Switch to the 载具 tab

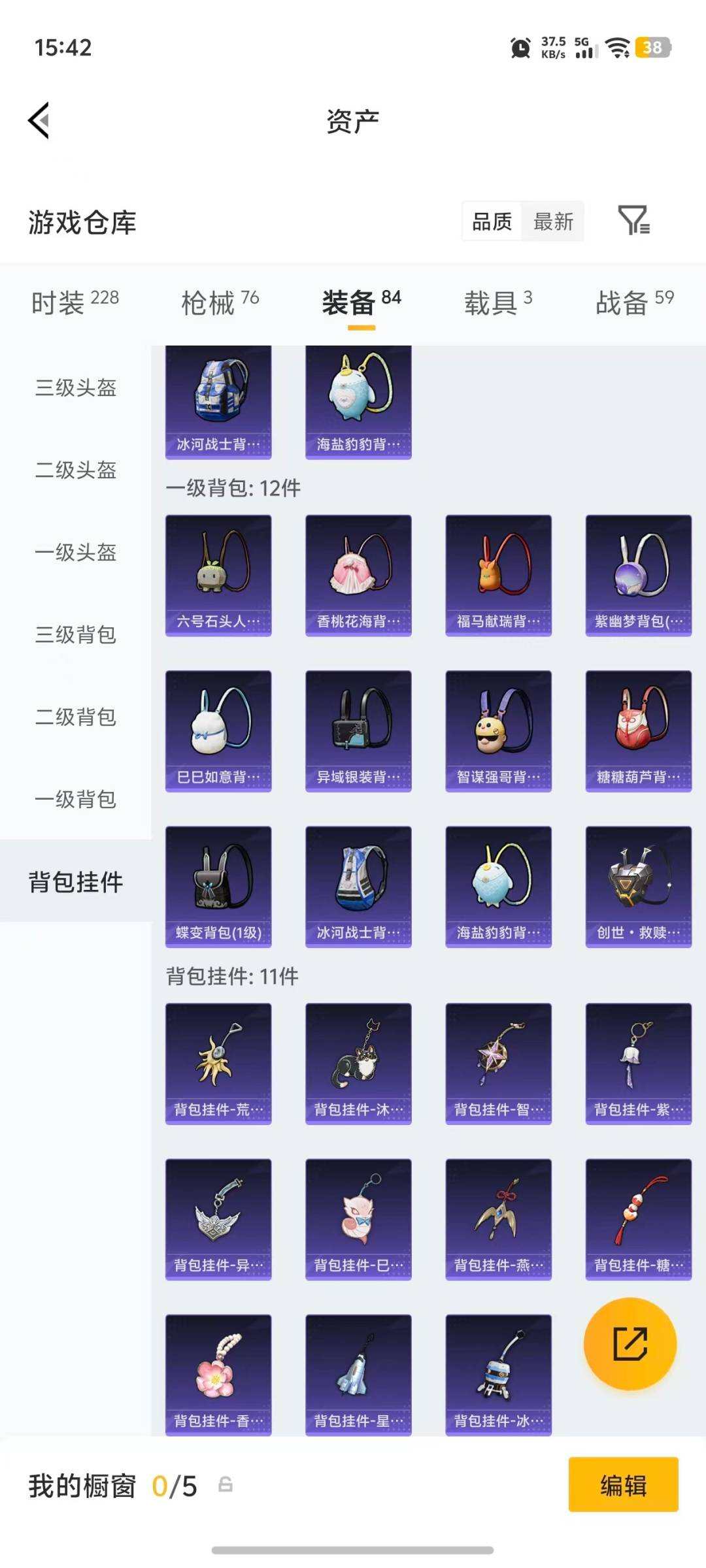498,302
